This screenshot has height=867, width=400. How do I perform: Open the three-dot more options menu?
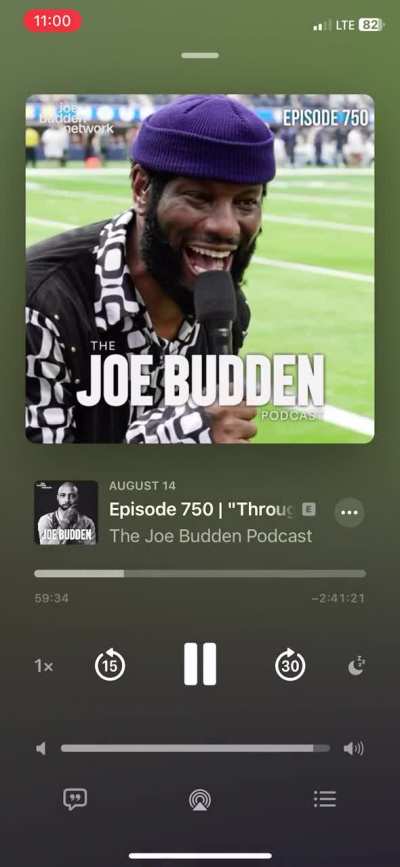point(349,512)
